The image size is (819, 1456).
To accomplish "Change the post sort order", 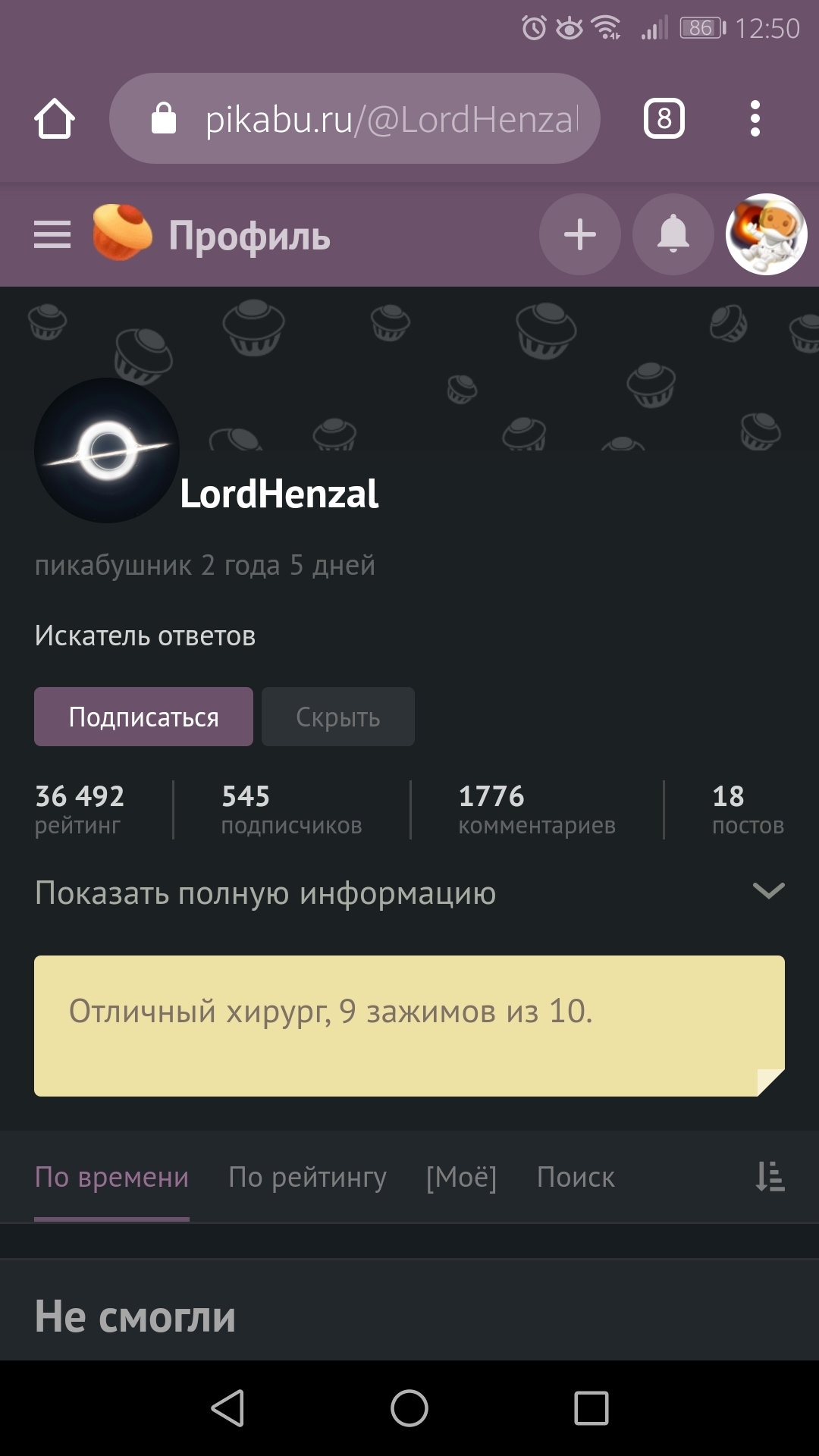I will pos(770,1177).
